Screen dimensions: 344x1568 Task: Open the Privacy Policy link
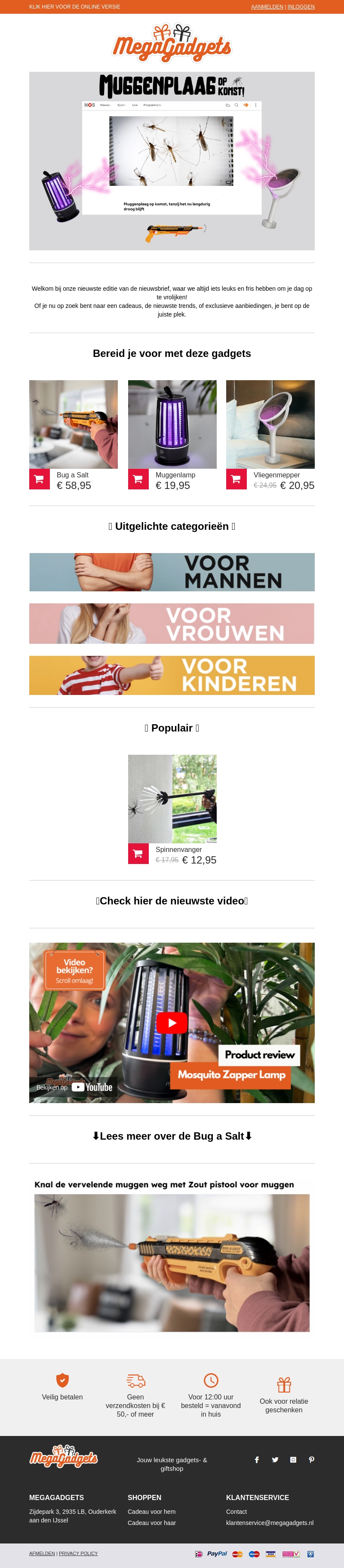tap(78, 1553)
